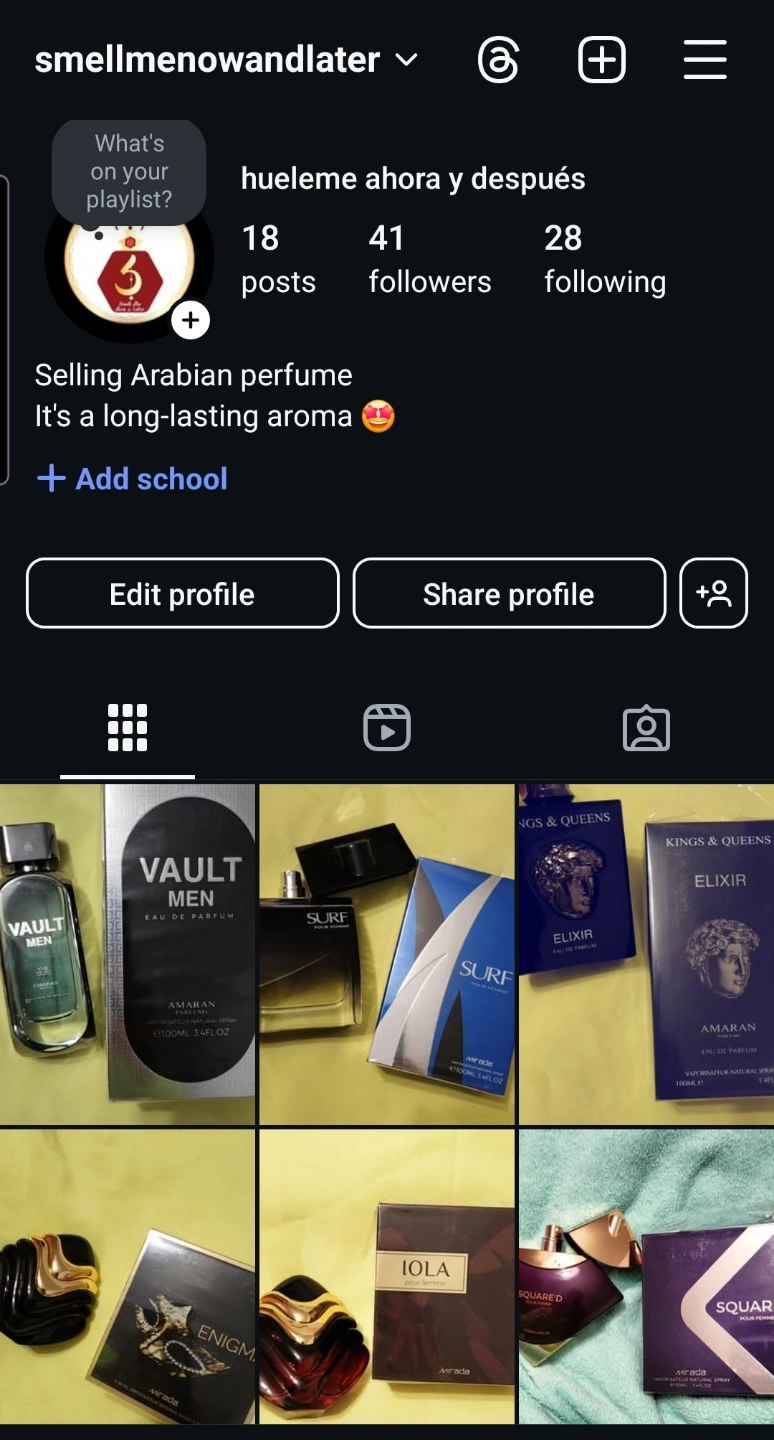Open the Vault Men perfume post
774x1440 pixels.
(x=127, y=954)
